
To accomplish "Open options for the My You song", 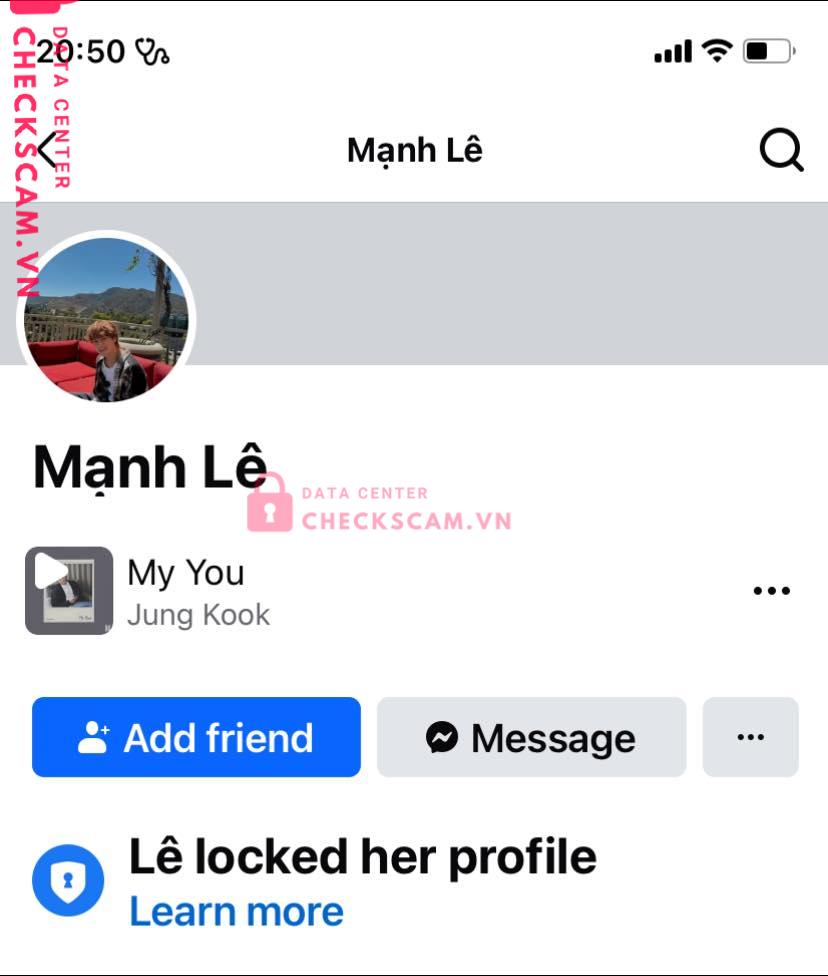I will pos(771,590).
